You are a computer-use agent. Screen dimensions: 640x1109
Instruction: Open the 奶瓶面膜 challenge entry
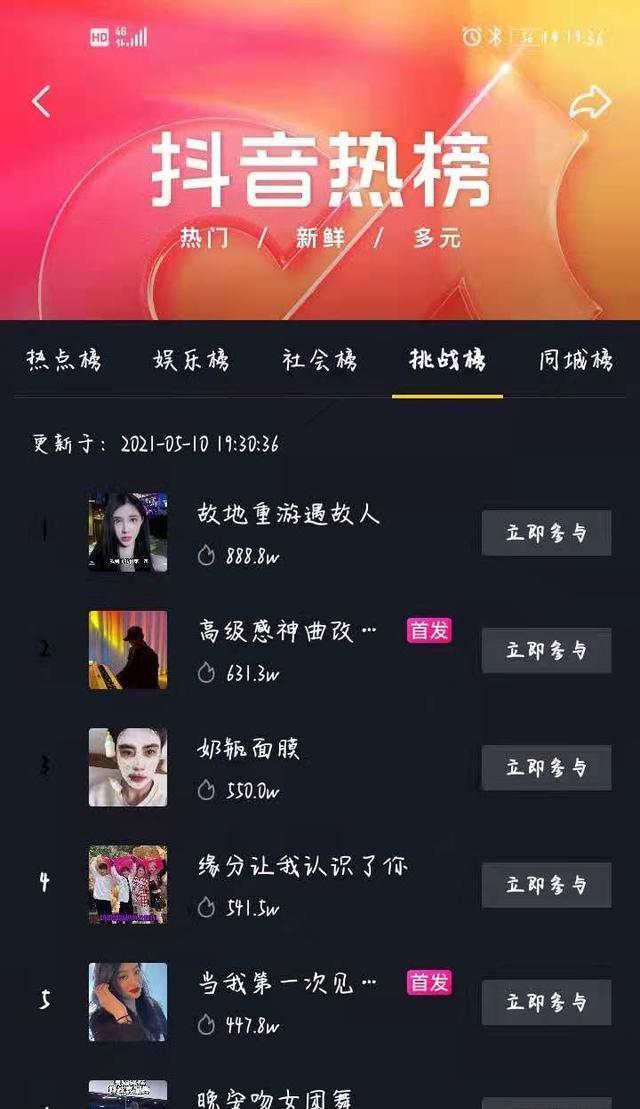coord(249,749)
